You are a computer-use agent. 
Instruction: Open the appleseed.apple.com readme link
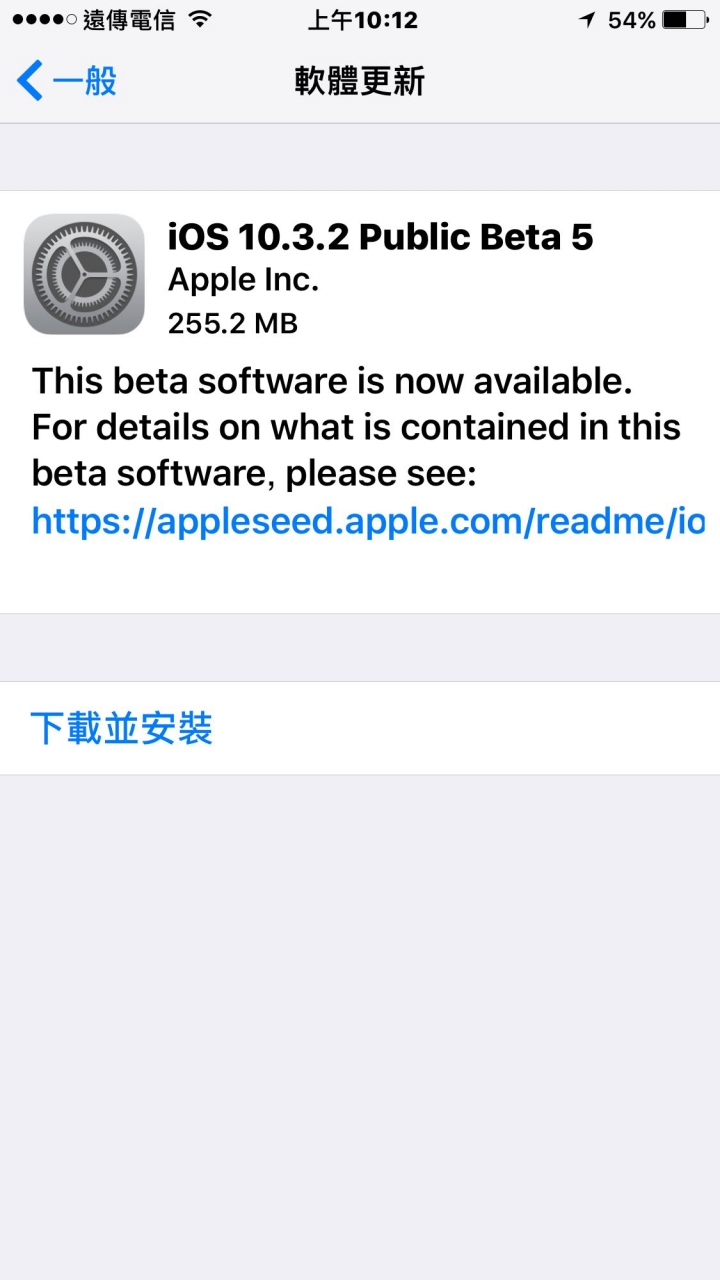point(368,521)
